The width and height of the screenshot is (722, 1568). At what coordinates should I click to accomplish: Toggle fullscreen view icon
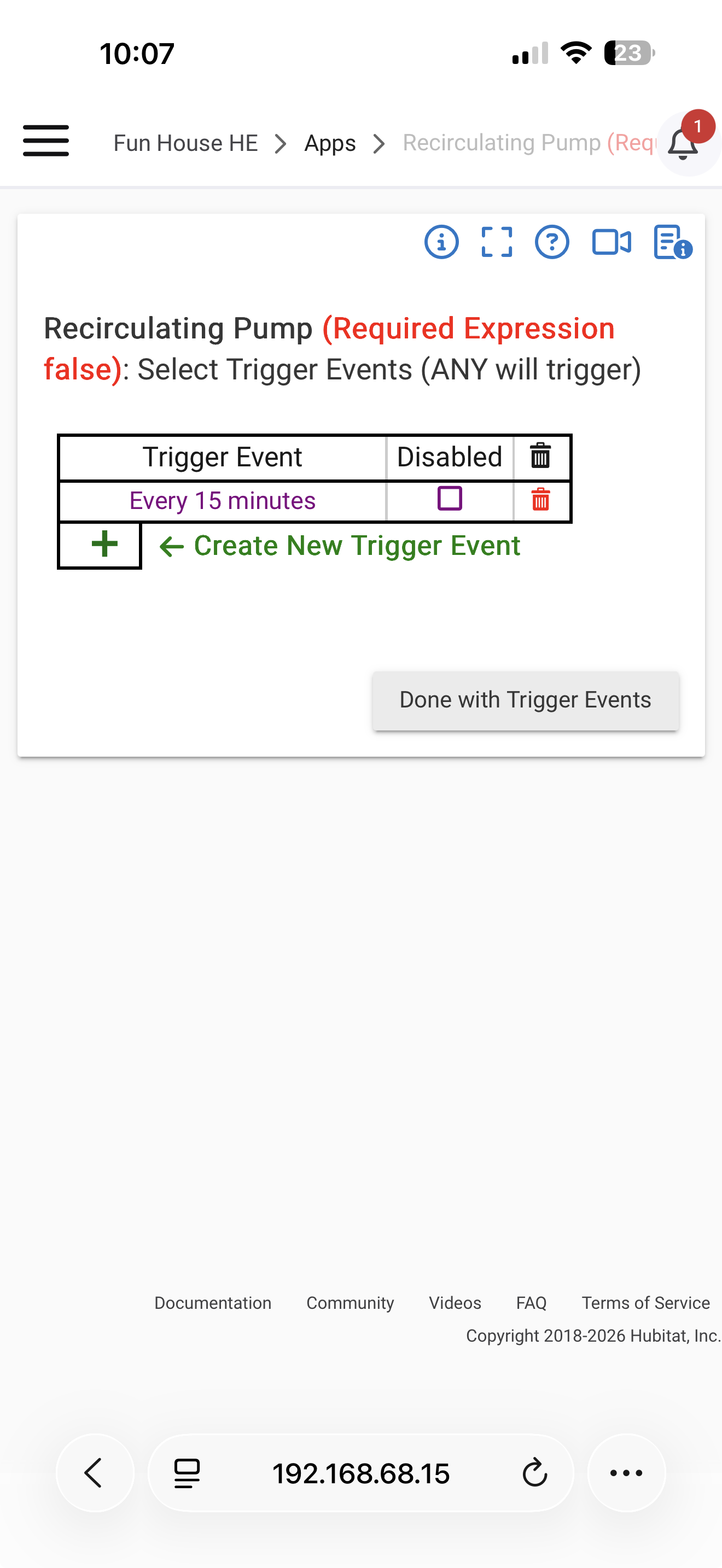tap(497, 242)
